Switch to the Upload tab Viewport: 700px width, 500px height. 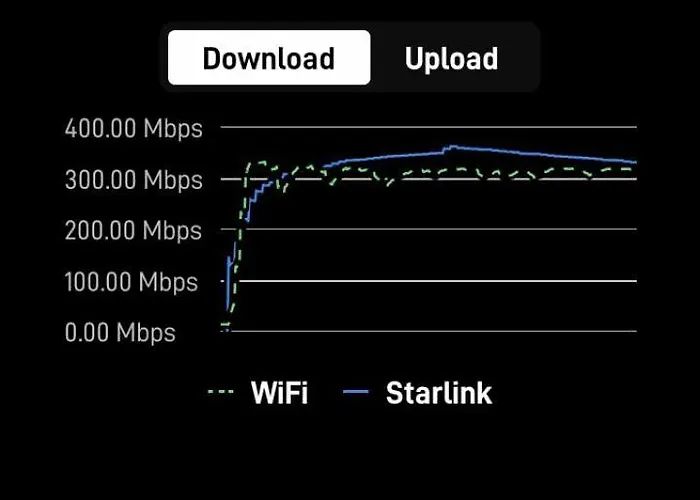coord(451,58)
